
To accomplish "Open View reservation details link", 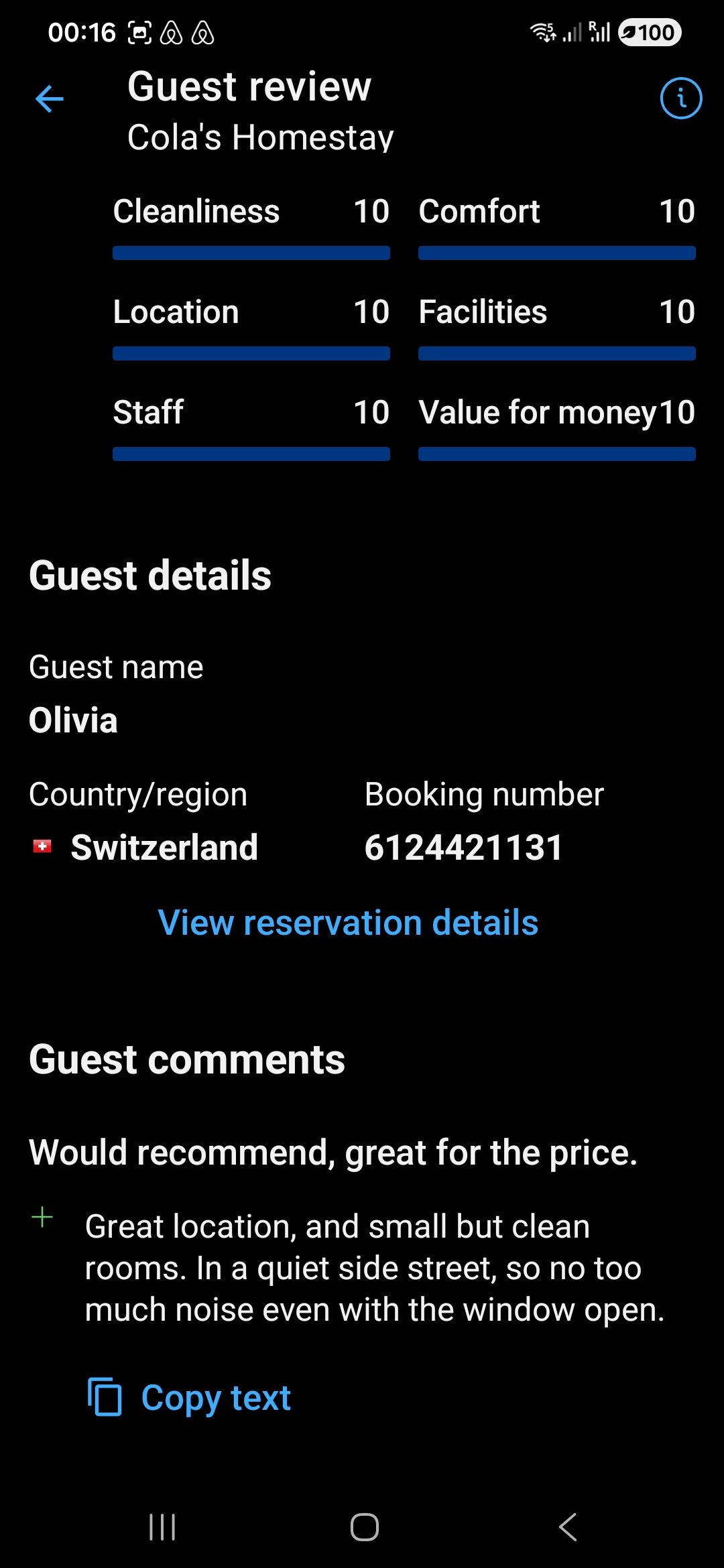I will click(x=348, y=923).
